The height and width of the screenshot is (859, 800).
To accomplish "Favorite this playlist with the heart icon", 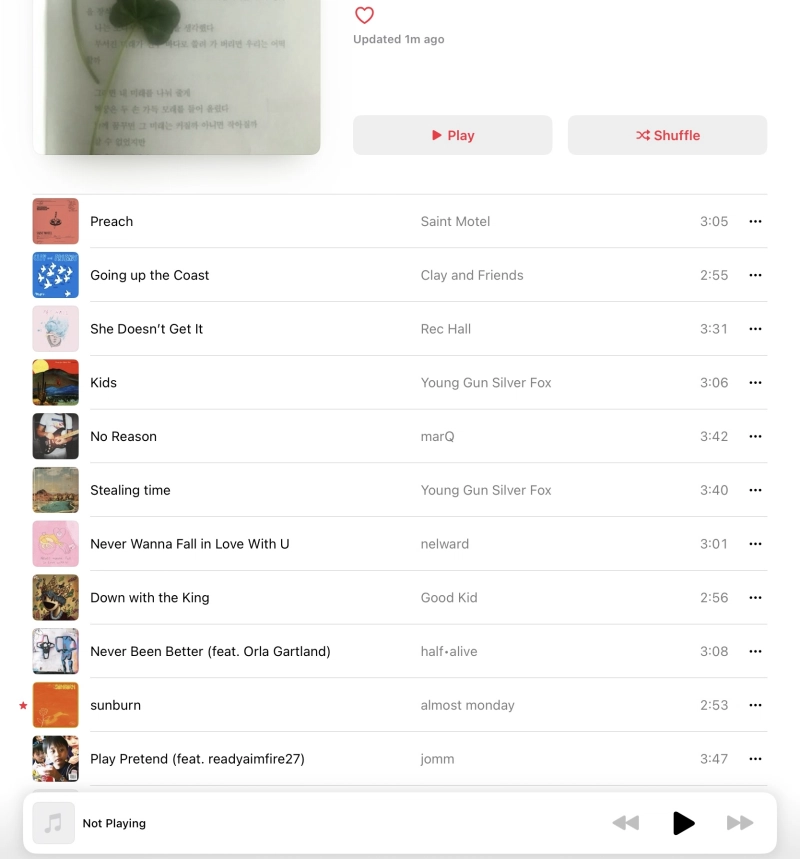I will pos(365,15).
